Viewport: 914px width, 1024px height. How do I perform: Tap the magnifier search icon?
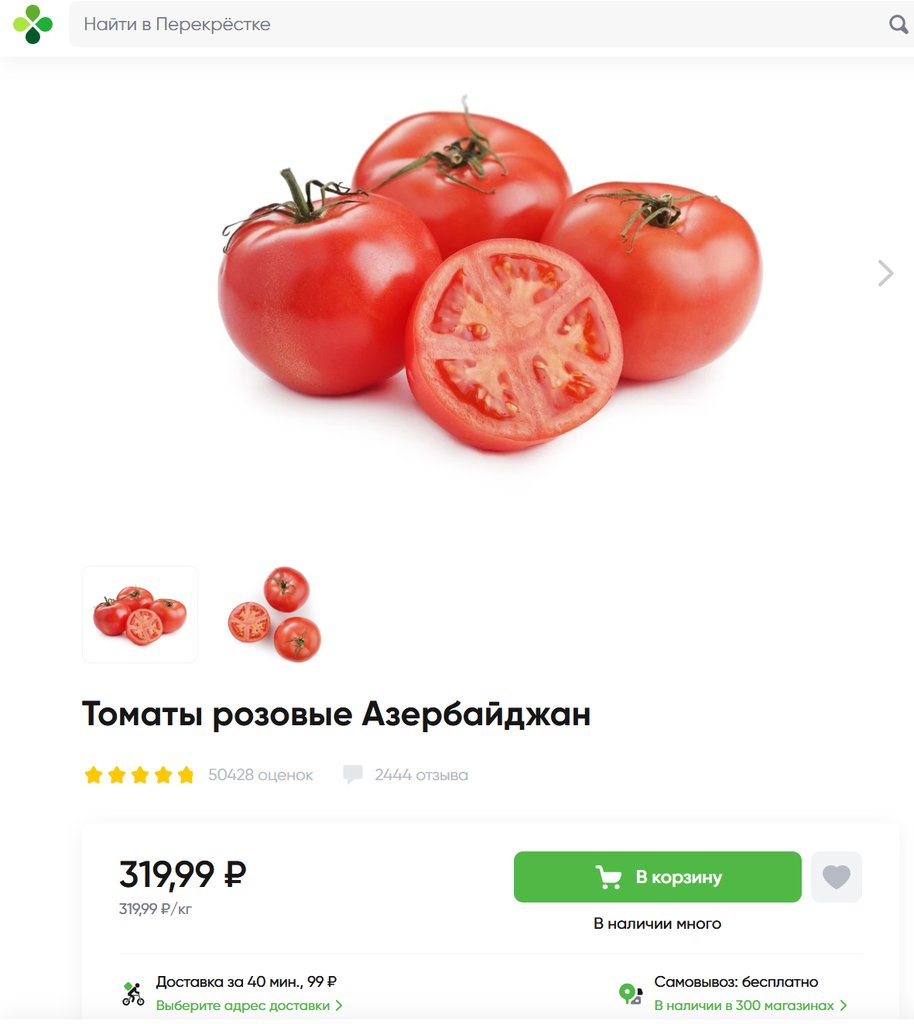click(898, 24)
